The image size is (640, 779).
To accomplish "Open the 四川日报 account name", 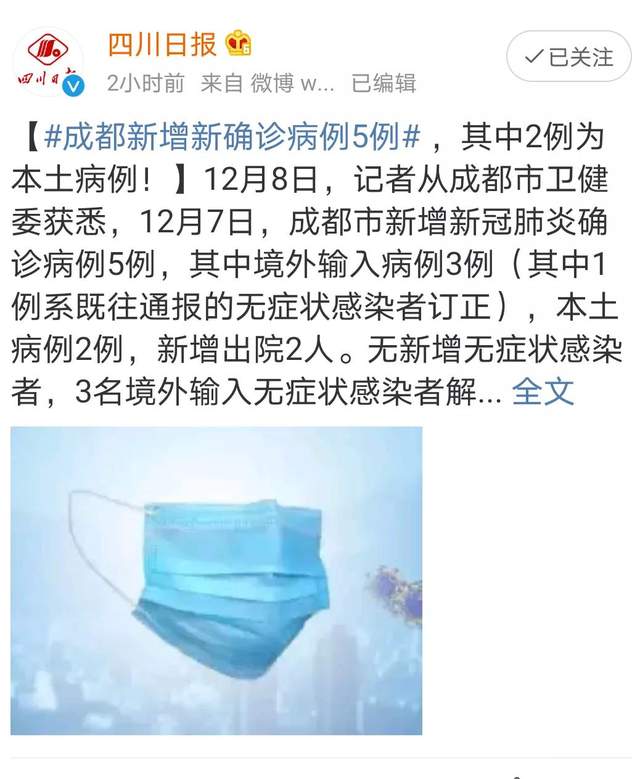I will coord(162,44).
